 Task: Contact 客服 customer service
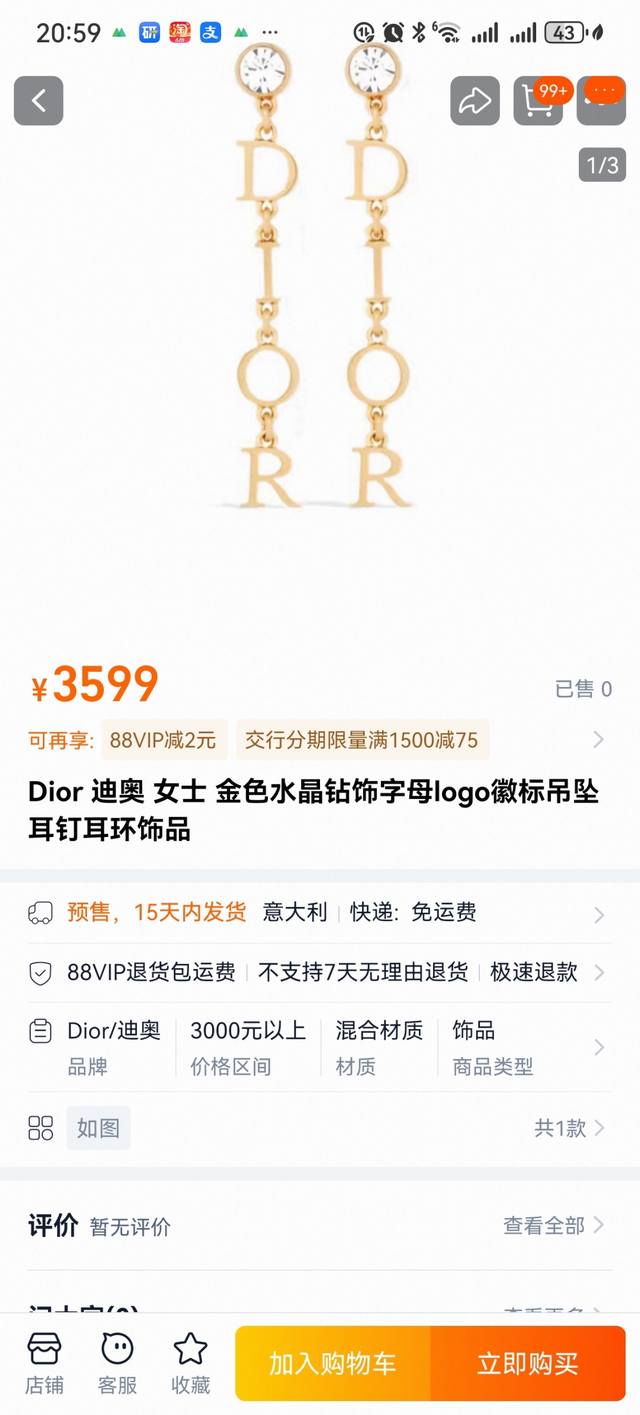pyautogui.click(x=117, y=1363)
